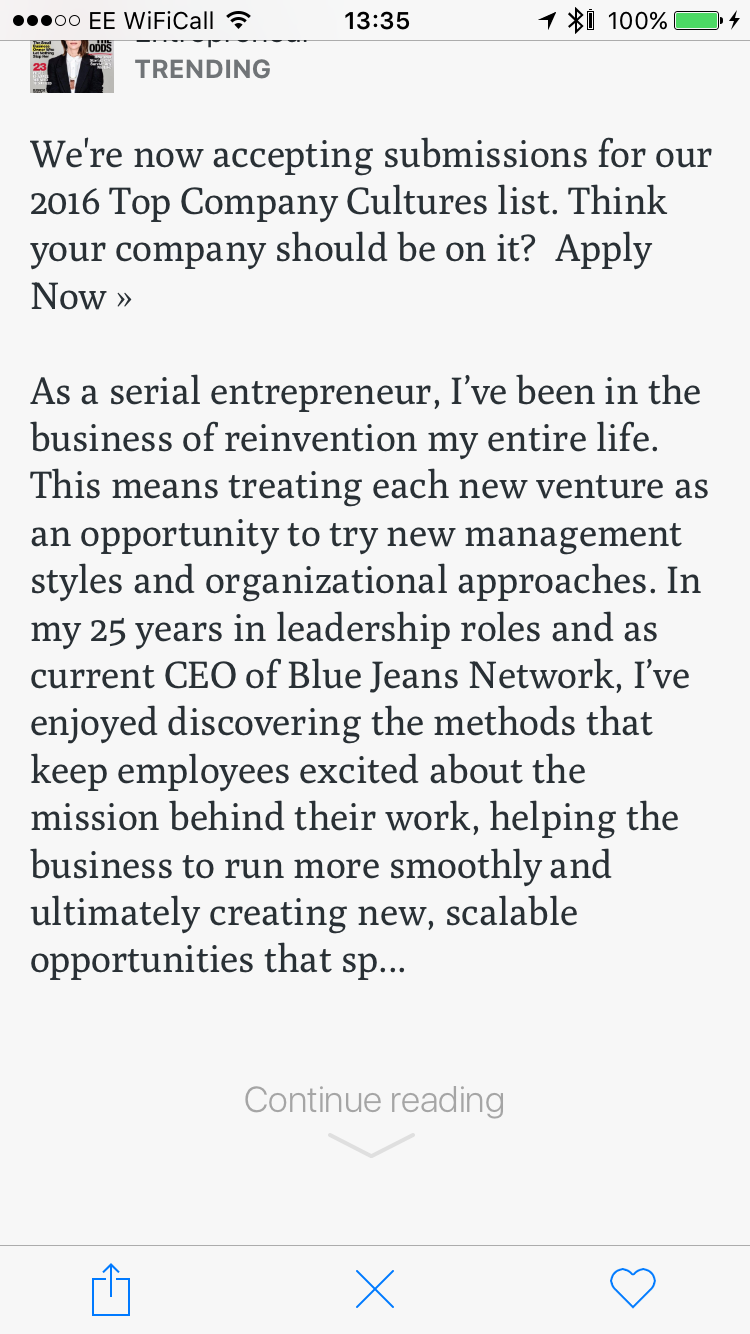Close the article view
This screenshot has height=1334, width=750.
(375, 1289)
